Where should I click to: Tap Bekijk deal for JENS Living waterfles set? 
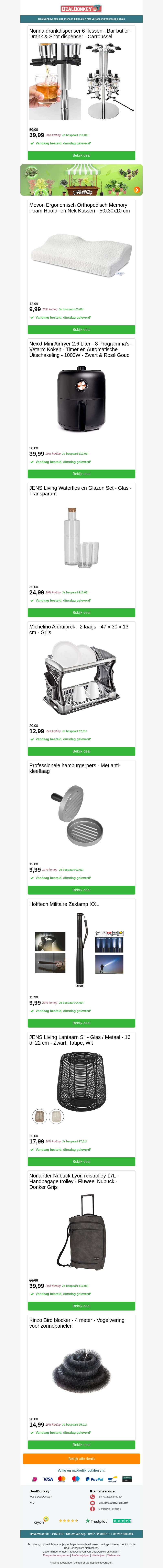(x=81, y=612)
